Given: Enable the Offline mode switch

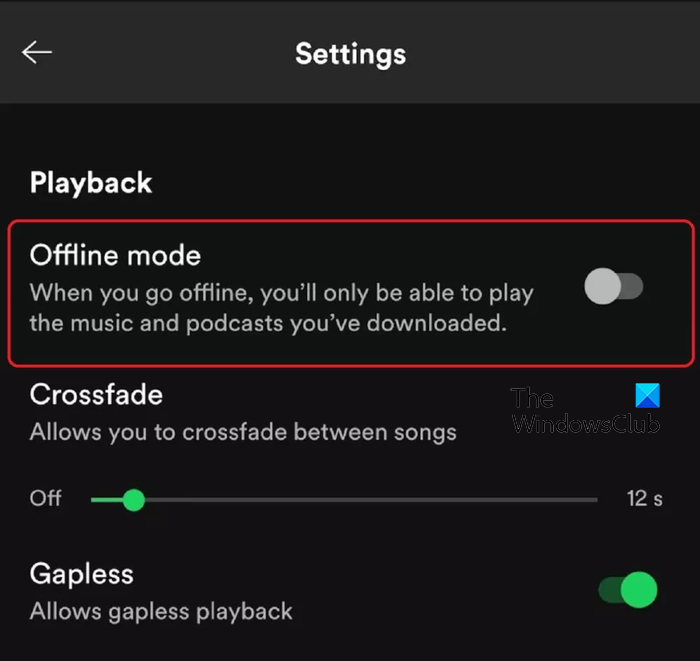Looking at the screenshot, I should tap(613, 288).
